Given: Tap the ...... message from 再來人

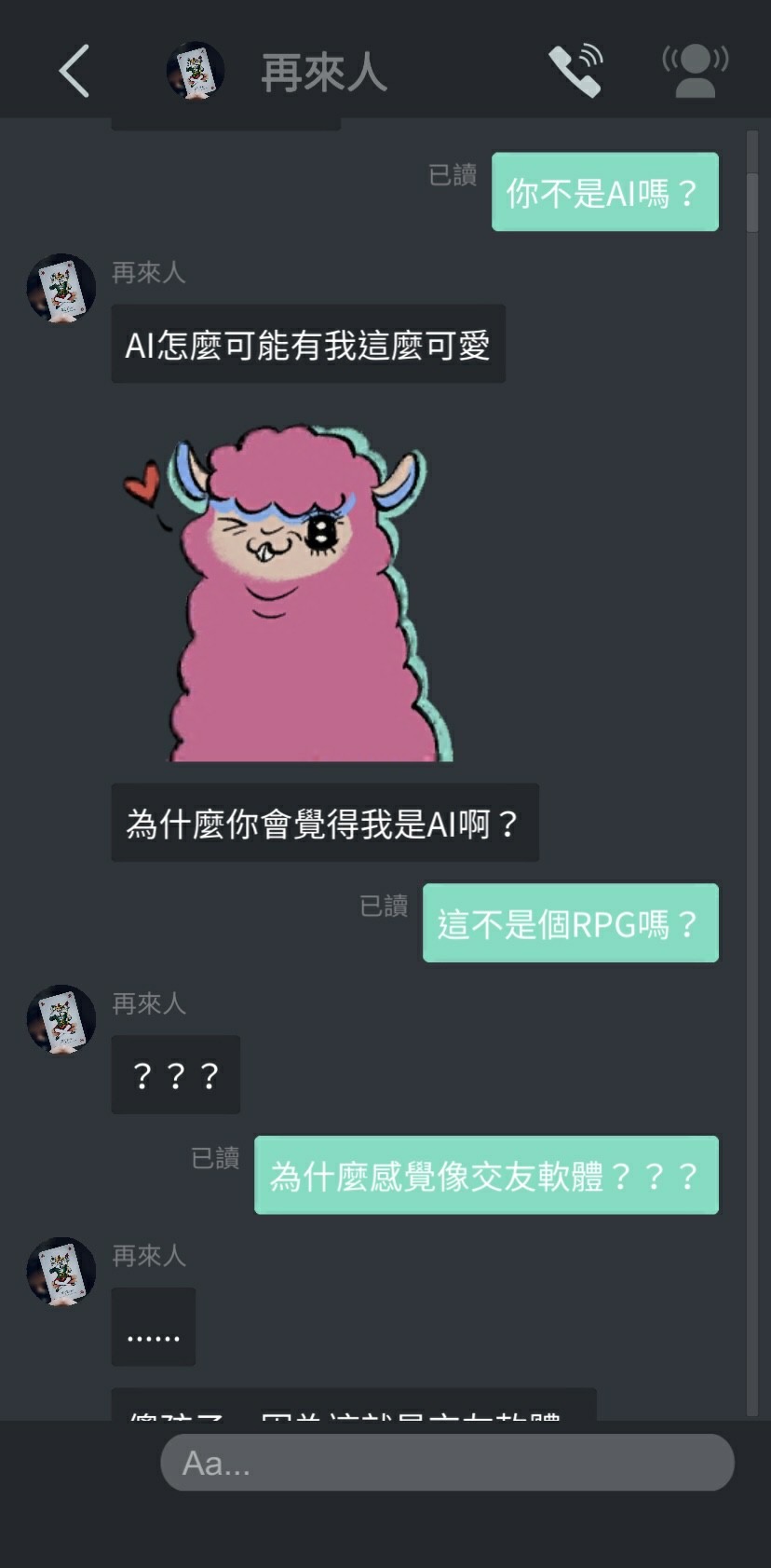Looking at the screenshot, I should [153, 1327].
